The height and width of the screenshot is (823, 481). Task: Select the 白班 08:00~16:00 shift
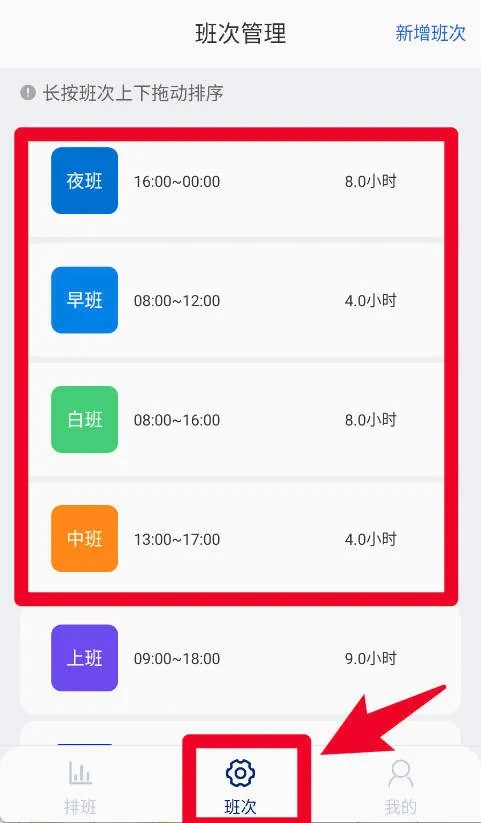236,419
